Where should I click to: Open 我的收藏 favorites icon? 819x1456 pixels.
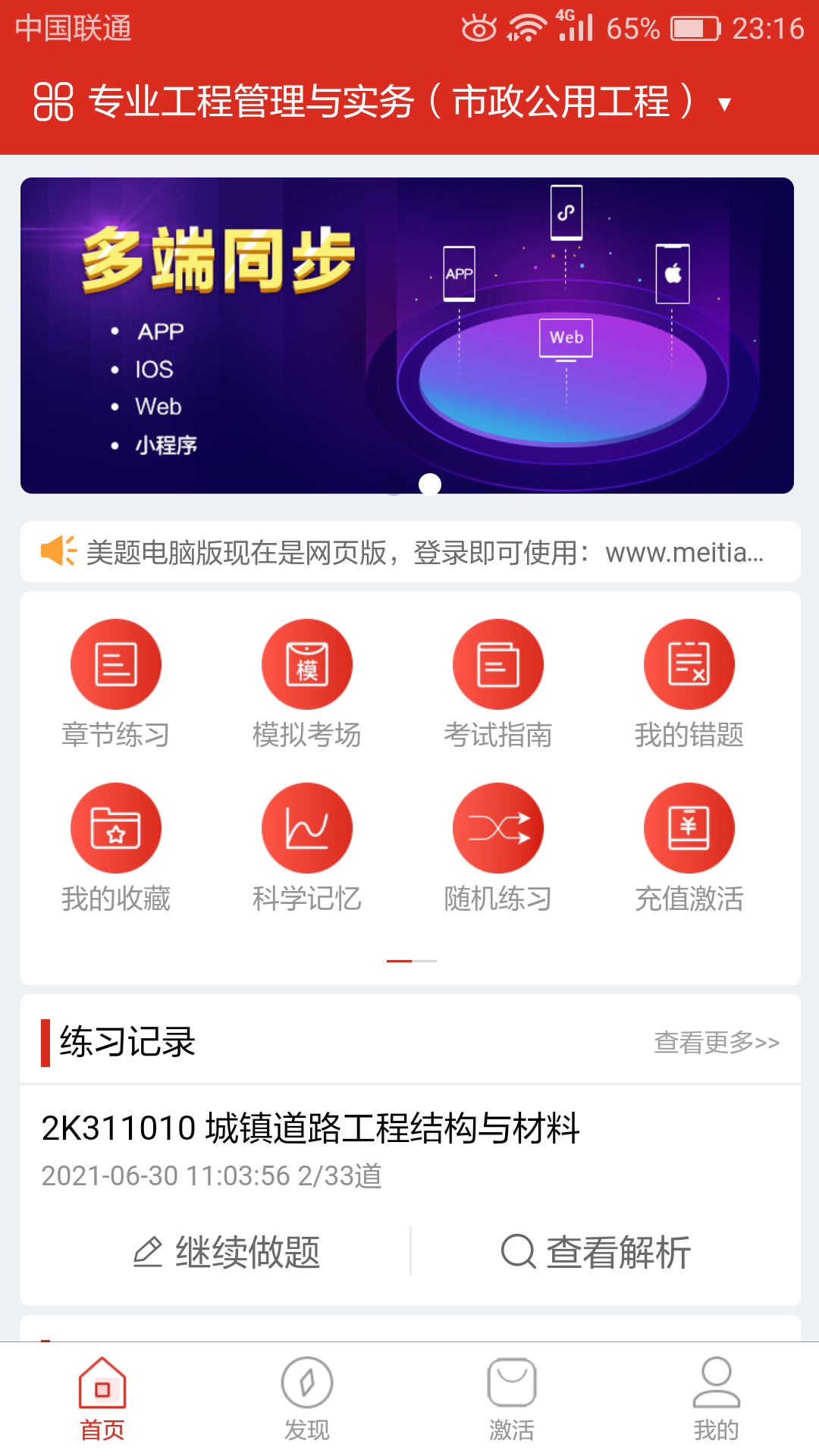(115, 827)
